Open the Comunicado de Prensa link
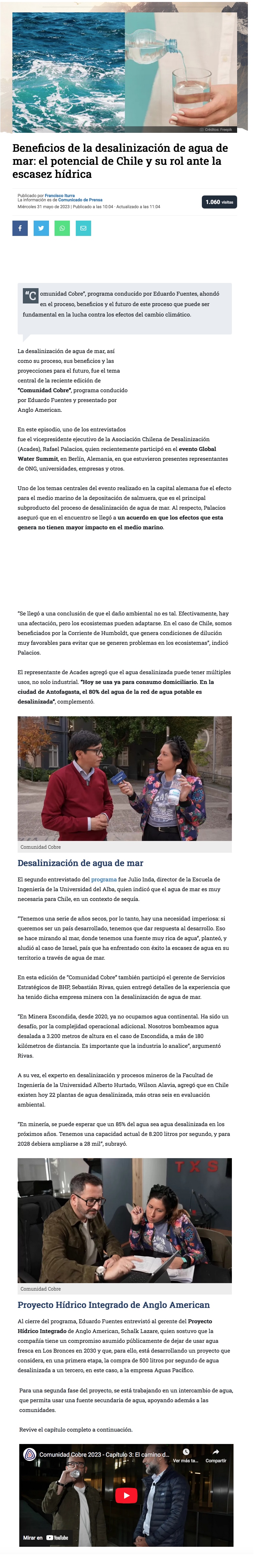The width and height of the screenshot is (259, 1568). point(80,200)
